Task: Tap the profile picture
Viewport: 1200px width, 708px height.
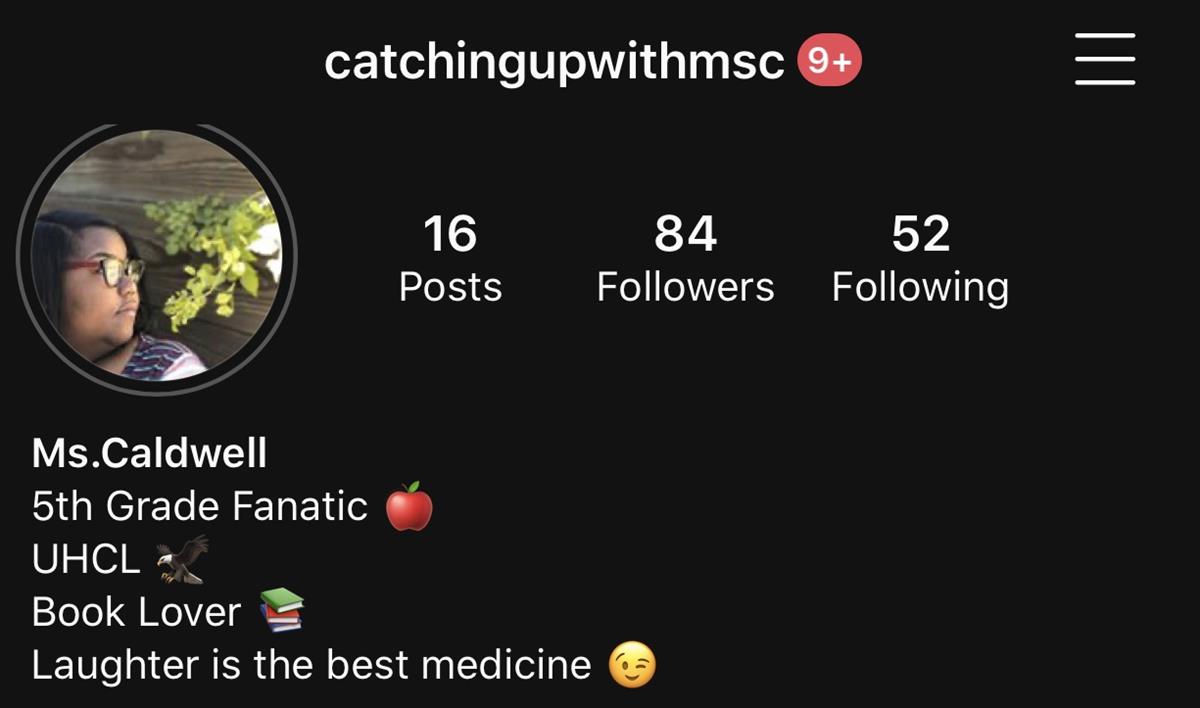Action: point(157,257)
